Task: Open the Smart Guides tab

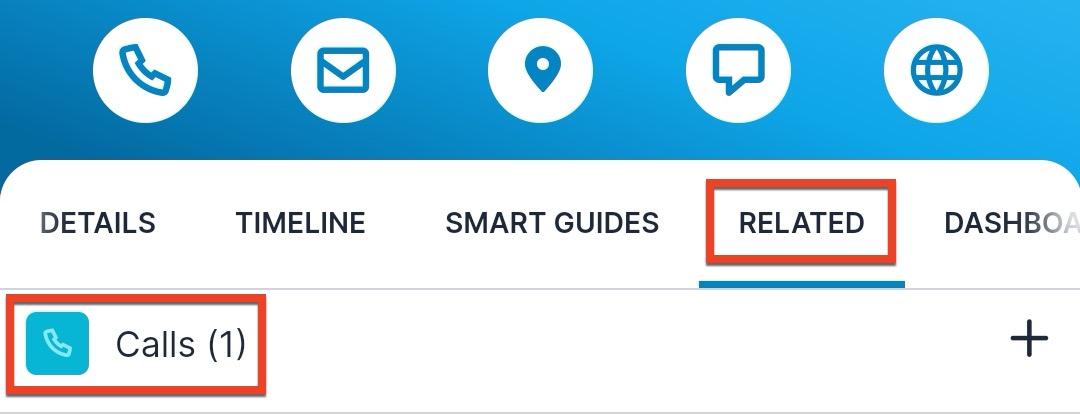Action: click(552, 222)
